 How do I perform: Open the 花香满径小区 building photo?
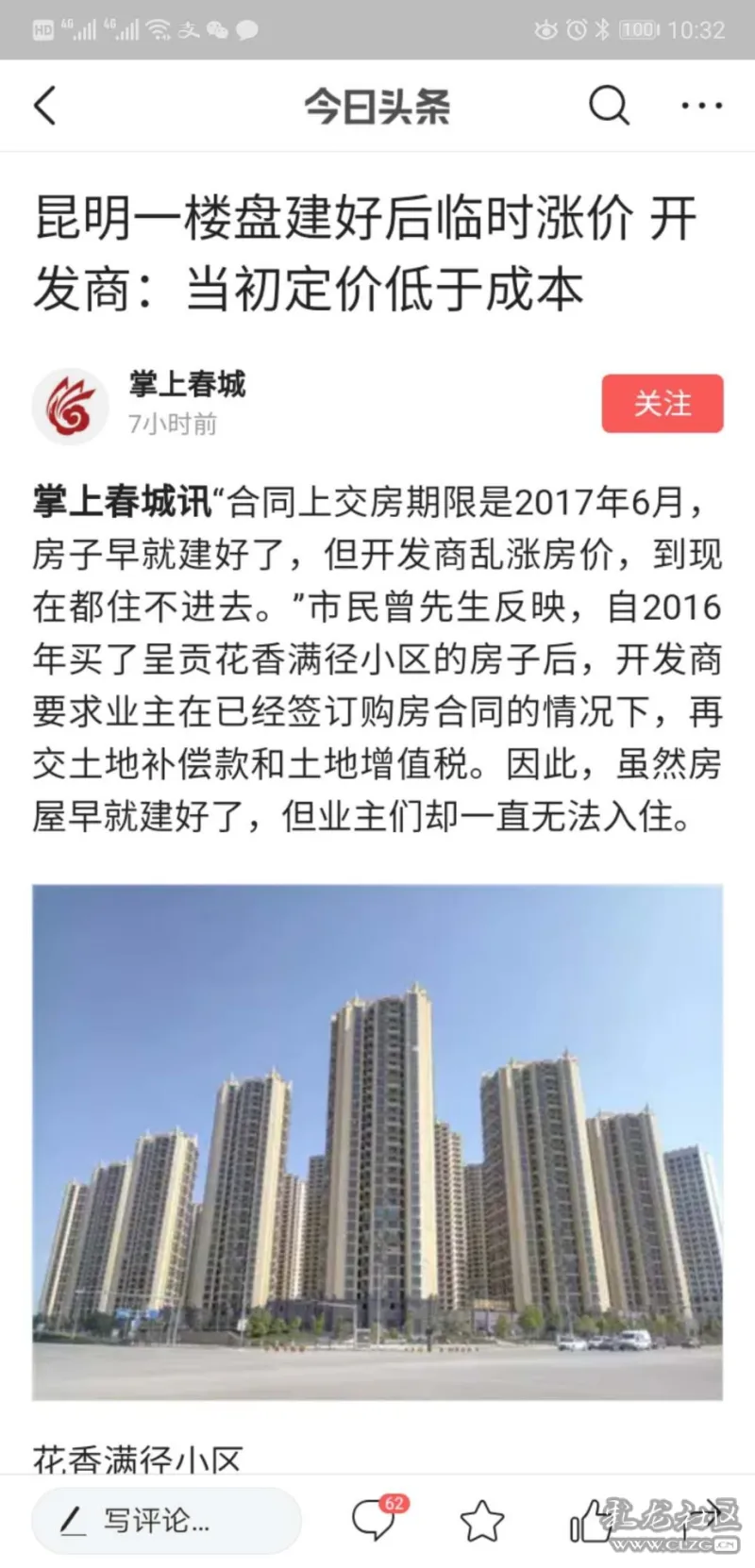[377, 1142]
